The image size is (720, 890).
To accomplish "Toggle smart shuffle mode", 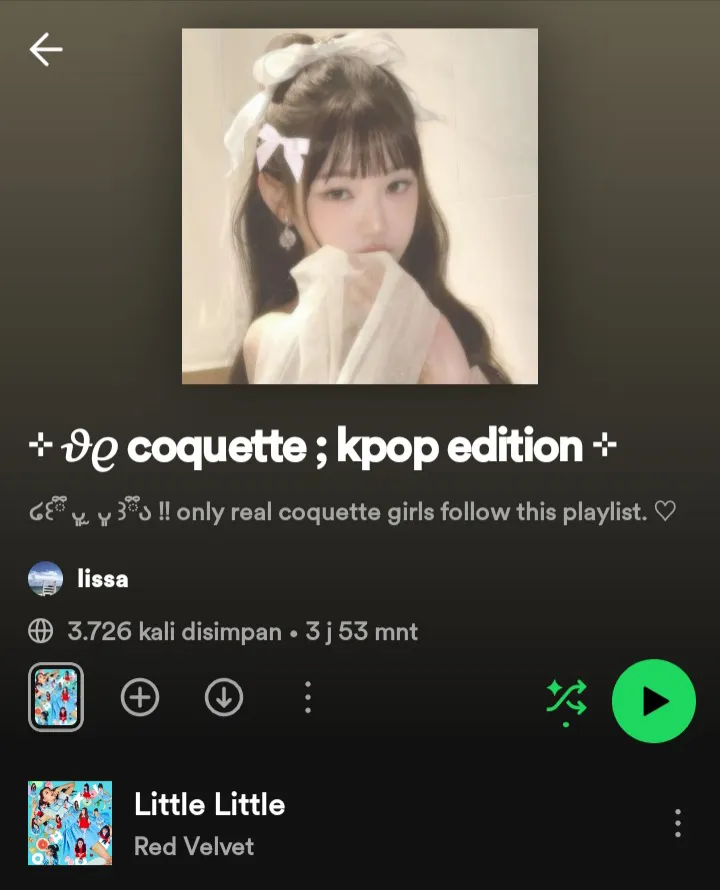I will click(567, 698).
